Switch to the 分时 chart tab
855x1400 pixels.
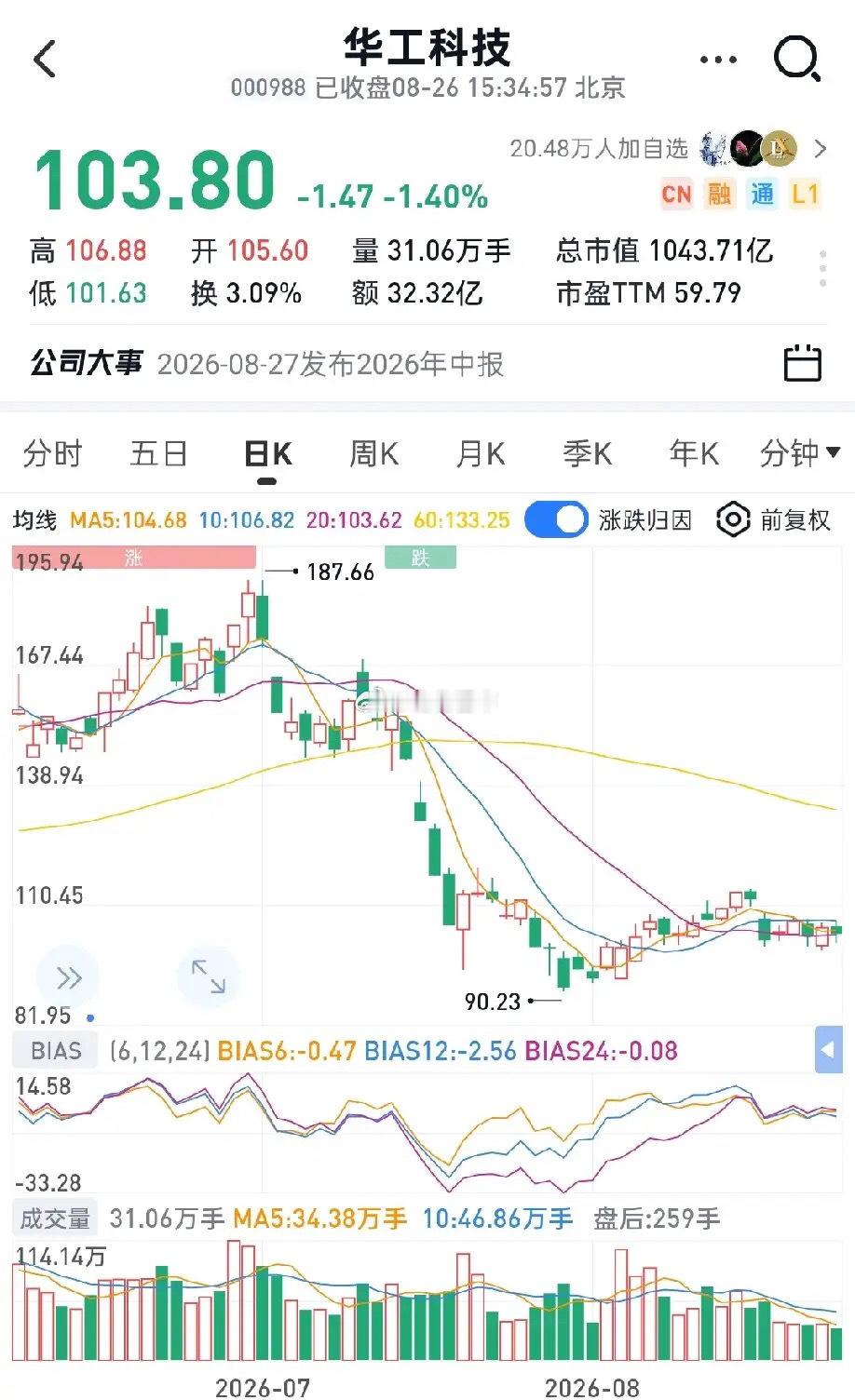click(53, 454)
